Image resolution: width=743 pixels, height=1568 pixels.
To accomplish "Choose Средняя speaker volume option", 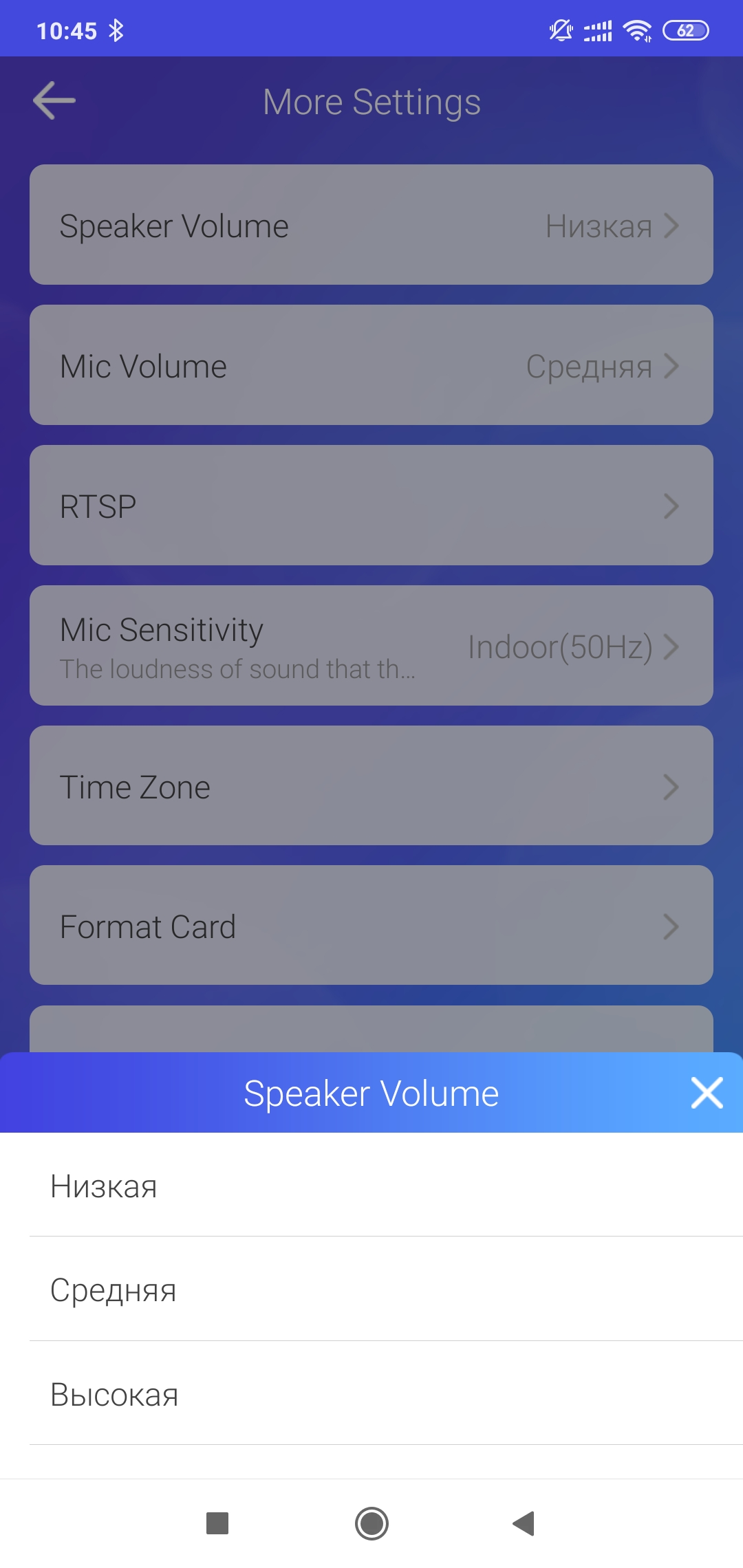I will [x=371, y=1290].
